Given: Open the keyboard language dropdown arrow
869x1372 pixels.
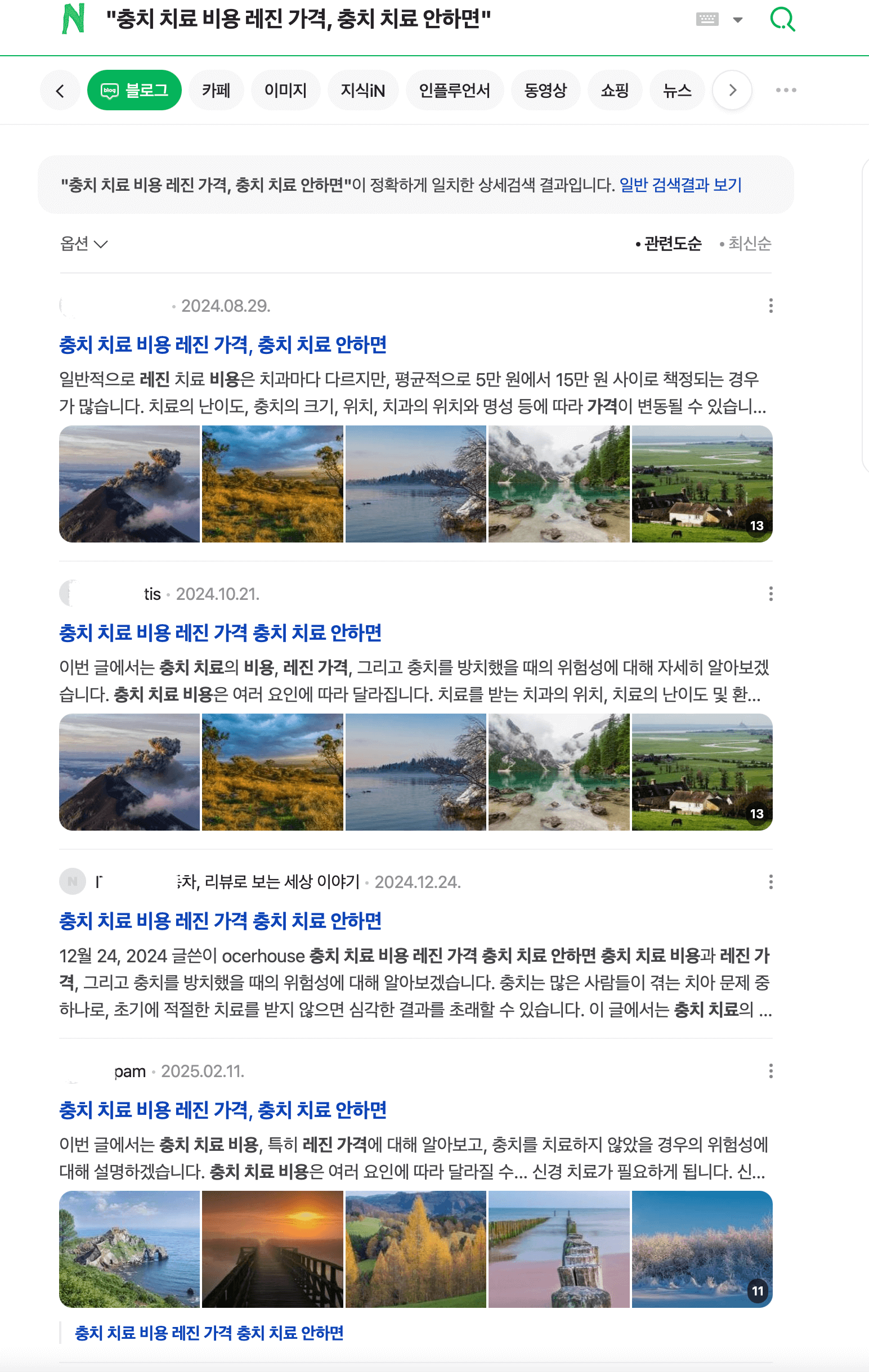Looking at the screenshot, I should (x=738, y=19).
